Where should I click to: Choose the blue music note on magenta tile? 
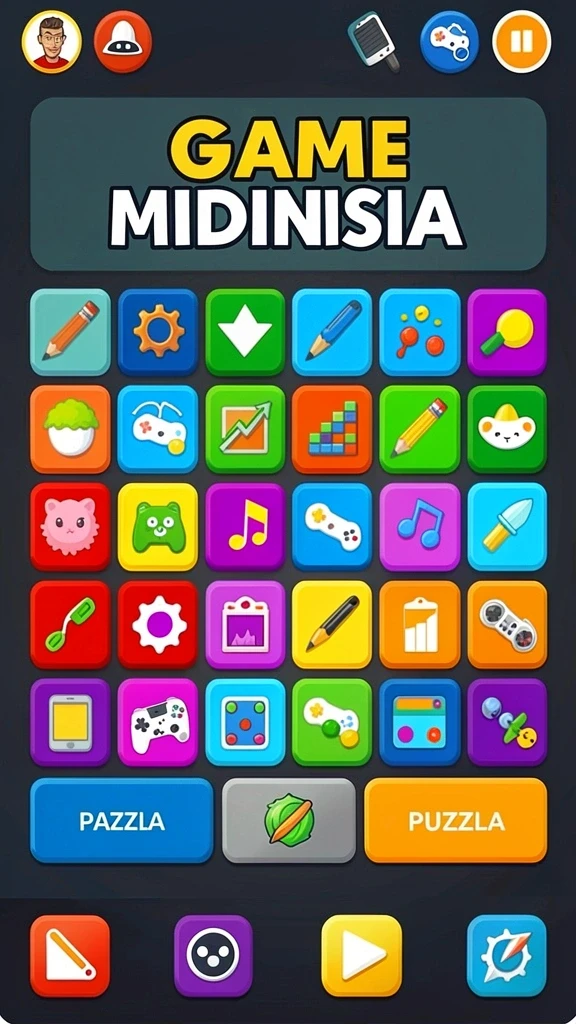tap(420, 526)
